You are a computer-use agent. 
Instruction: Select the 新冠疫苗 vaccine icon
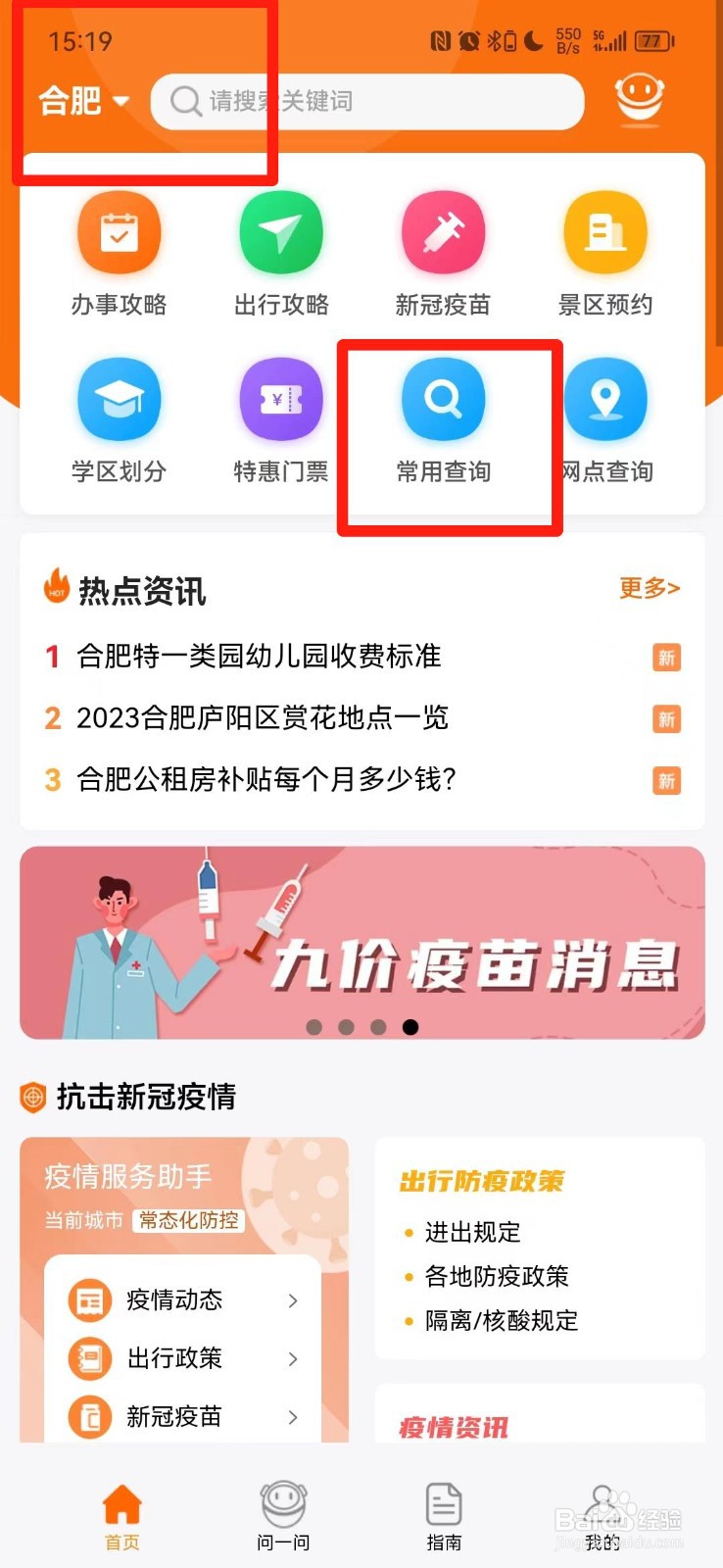[x=443, y=250]
